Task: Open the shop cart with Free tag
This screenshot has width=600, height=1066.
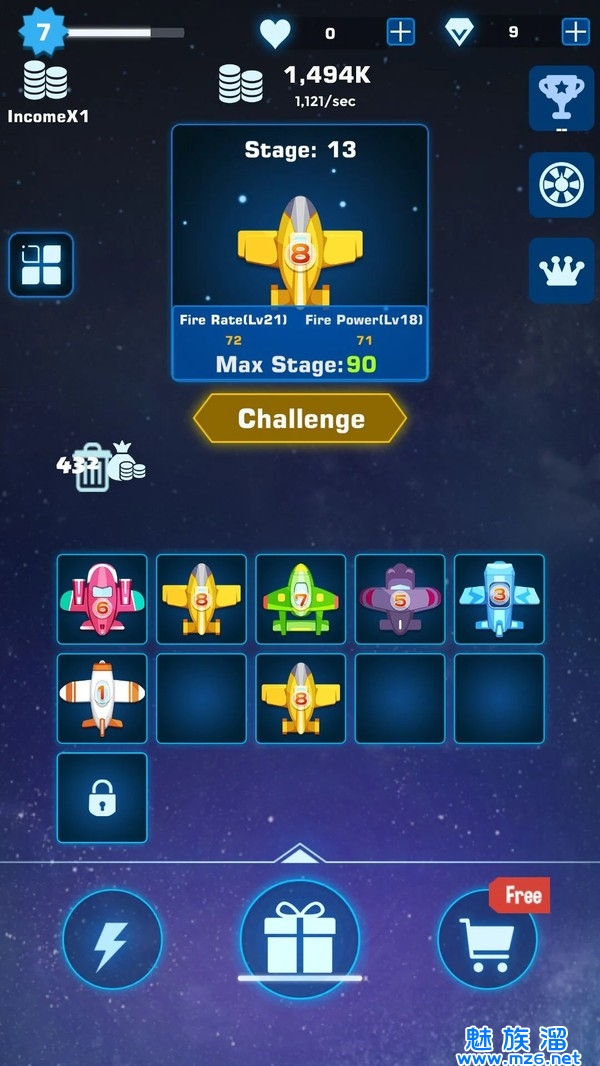Action: [487, 940]
